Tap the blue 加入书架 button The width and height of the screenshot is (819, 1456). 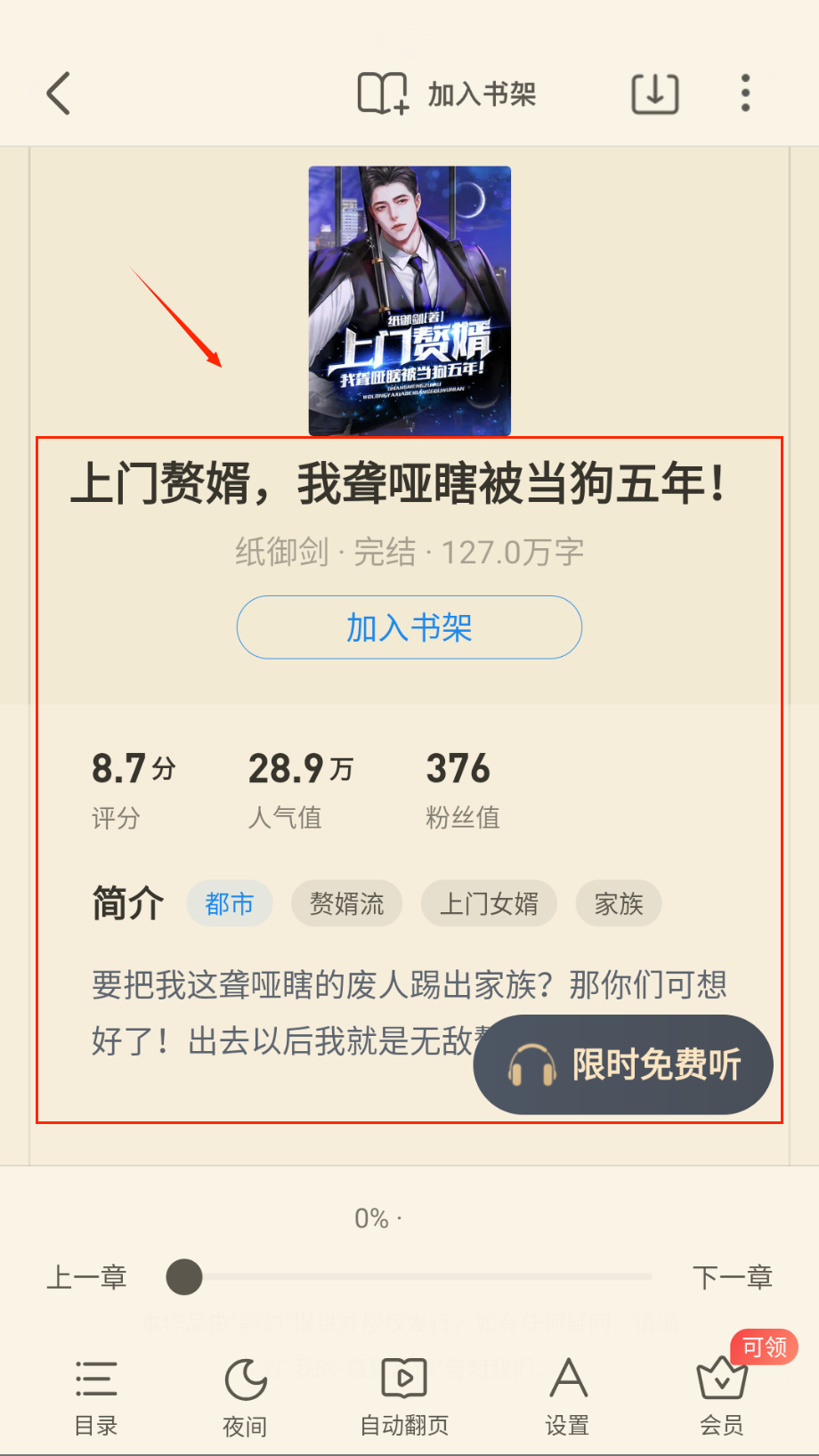coord(409,627)
